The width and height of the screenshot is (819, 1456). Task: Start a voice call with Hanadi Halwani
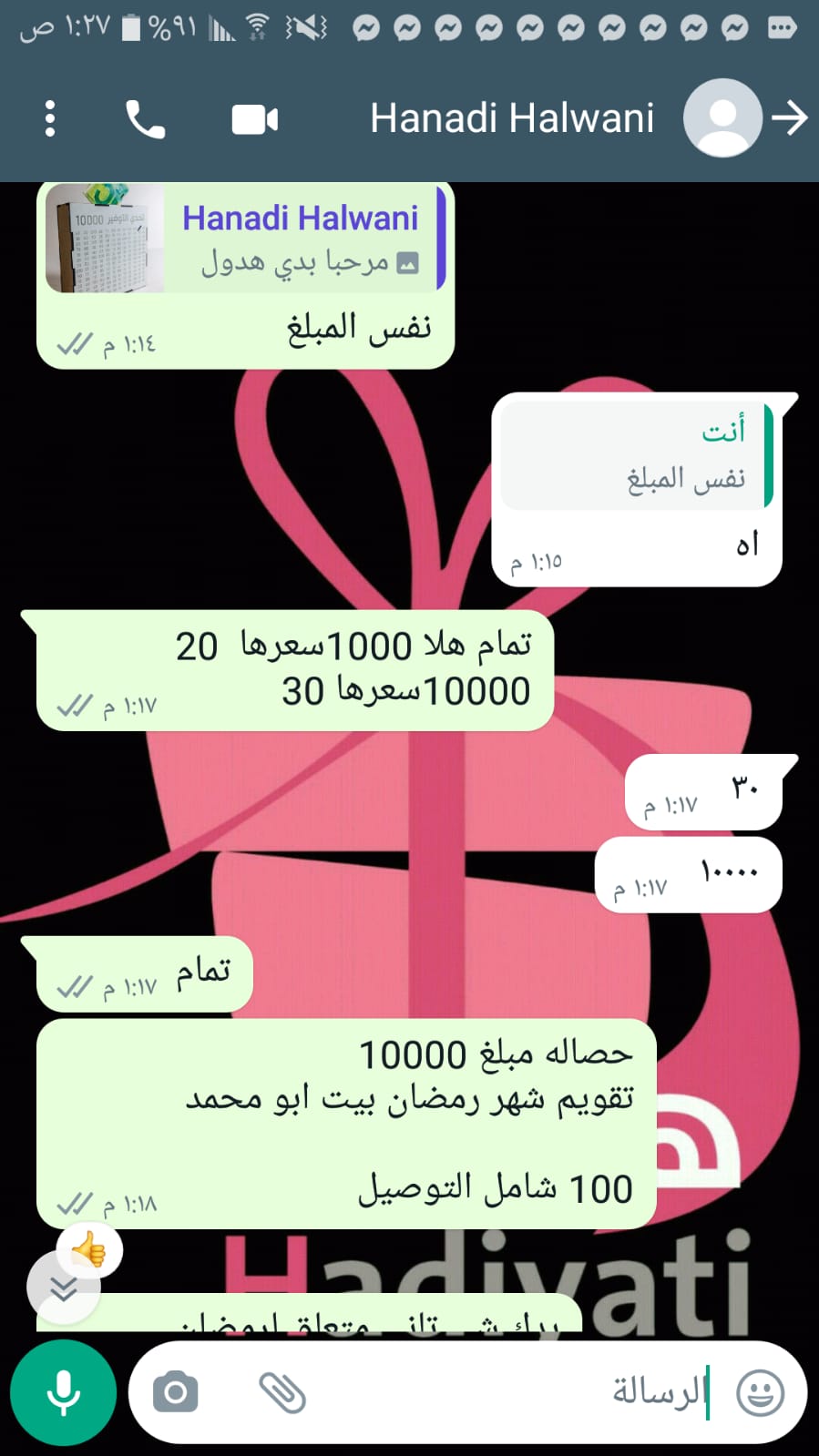pyautogui.click(x=145, y=119)
